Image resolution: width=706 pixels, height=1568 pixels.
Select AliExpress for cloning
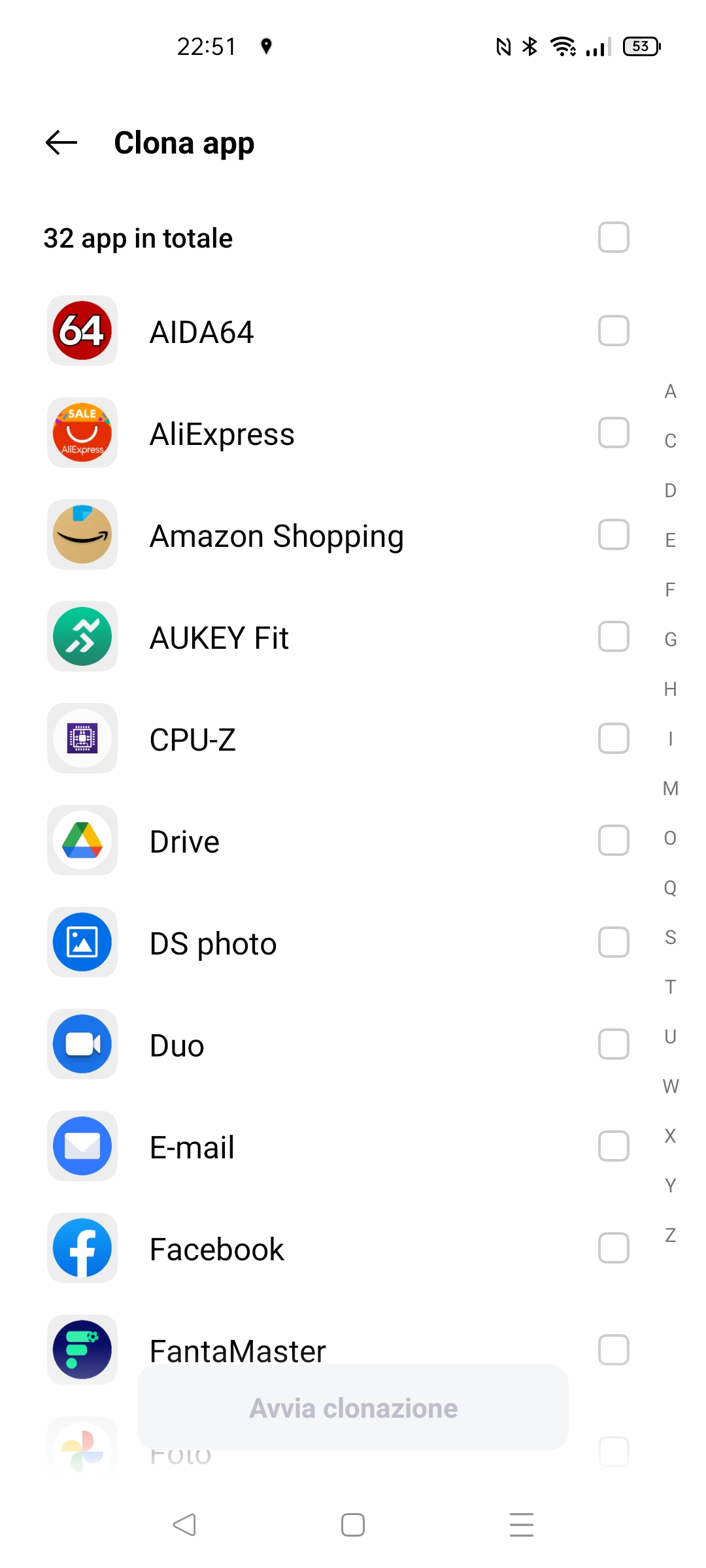pos(613,433)
